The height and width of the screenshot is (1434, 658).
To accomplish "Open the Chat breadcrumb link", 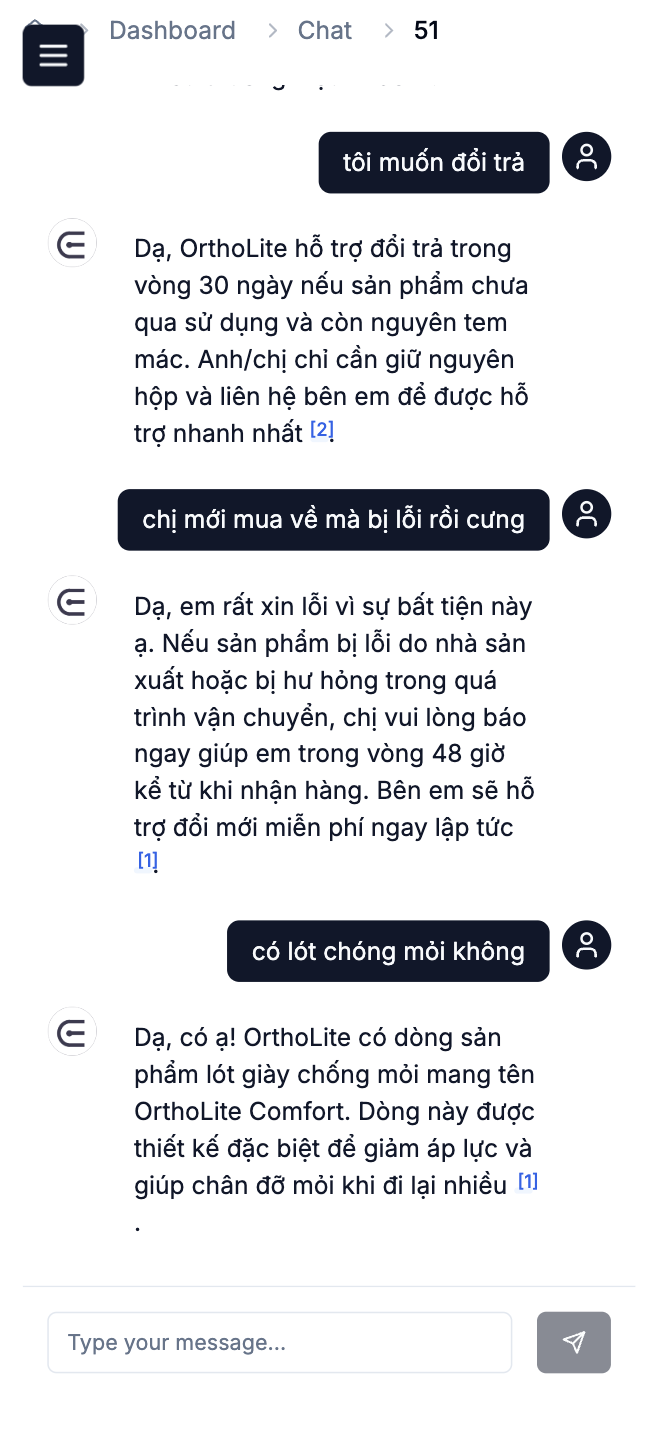I will pos(324,31).
